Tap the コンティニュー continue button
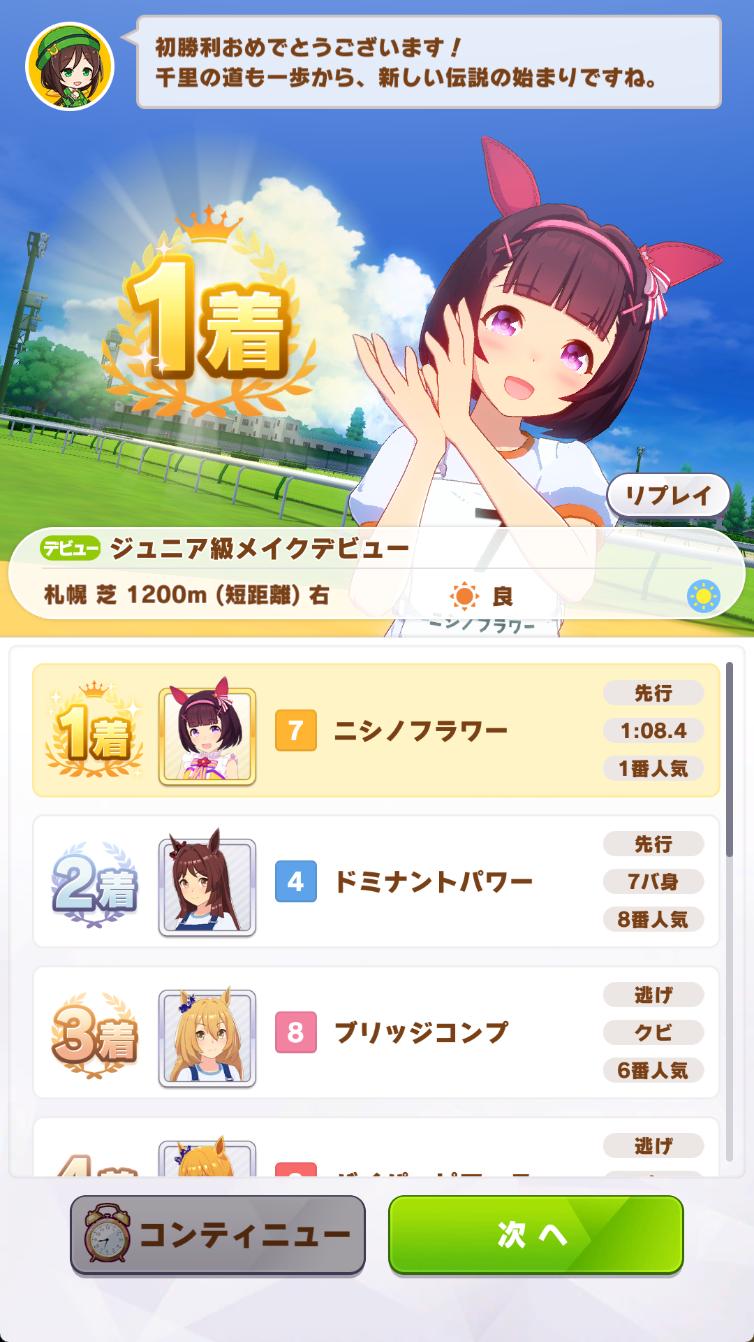Viewport: 754px width, 1342px height. point(218,1234)
